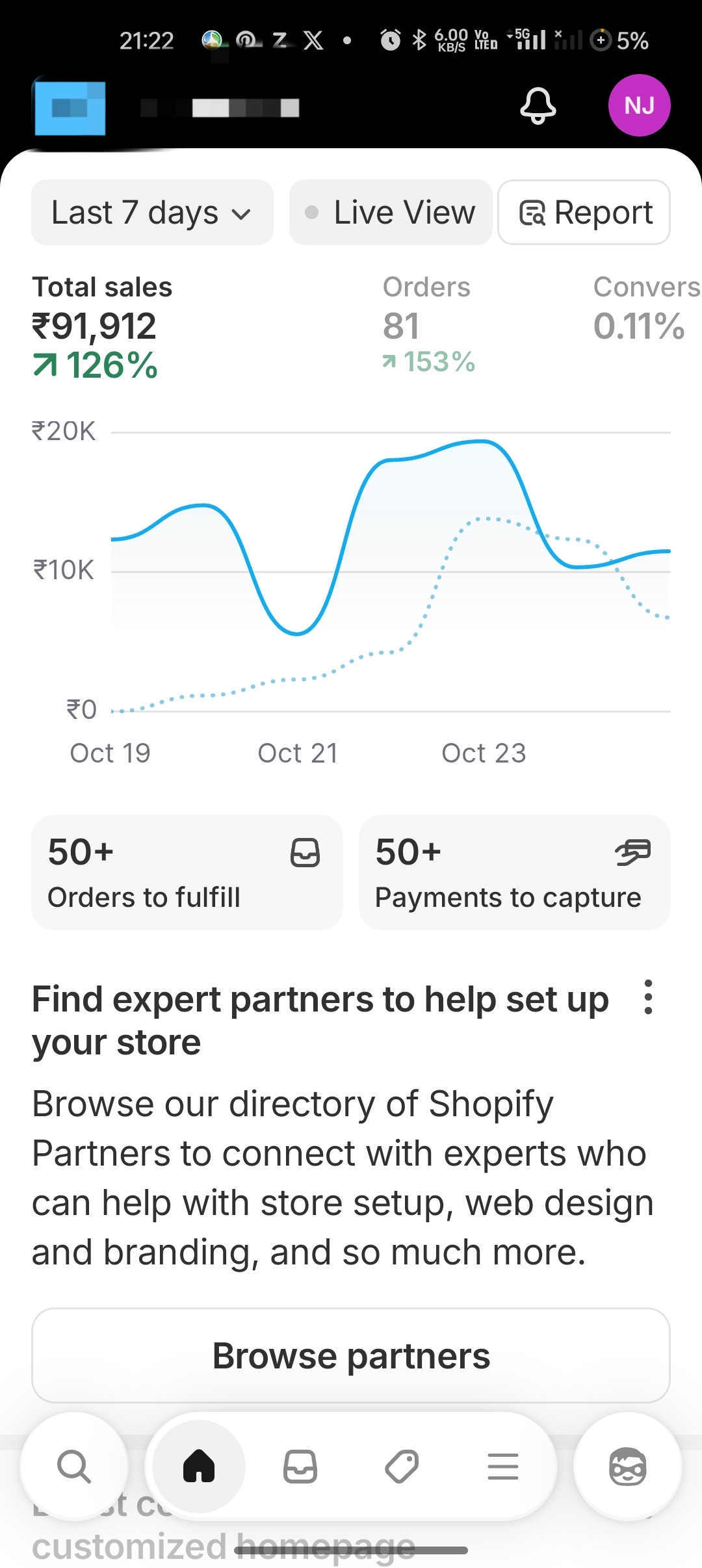This screenshot has width=702, height=1568.
Task: Open the notifications bell
Action: [538, 105]
